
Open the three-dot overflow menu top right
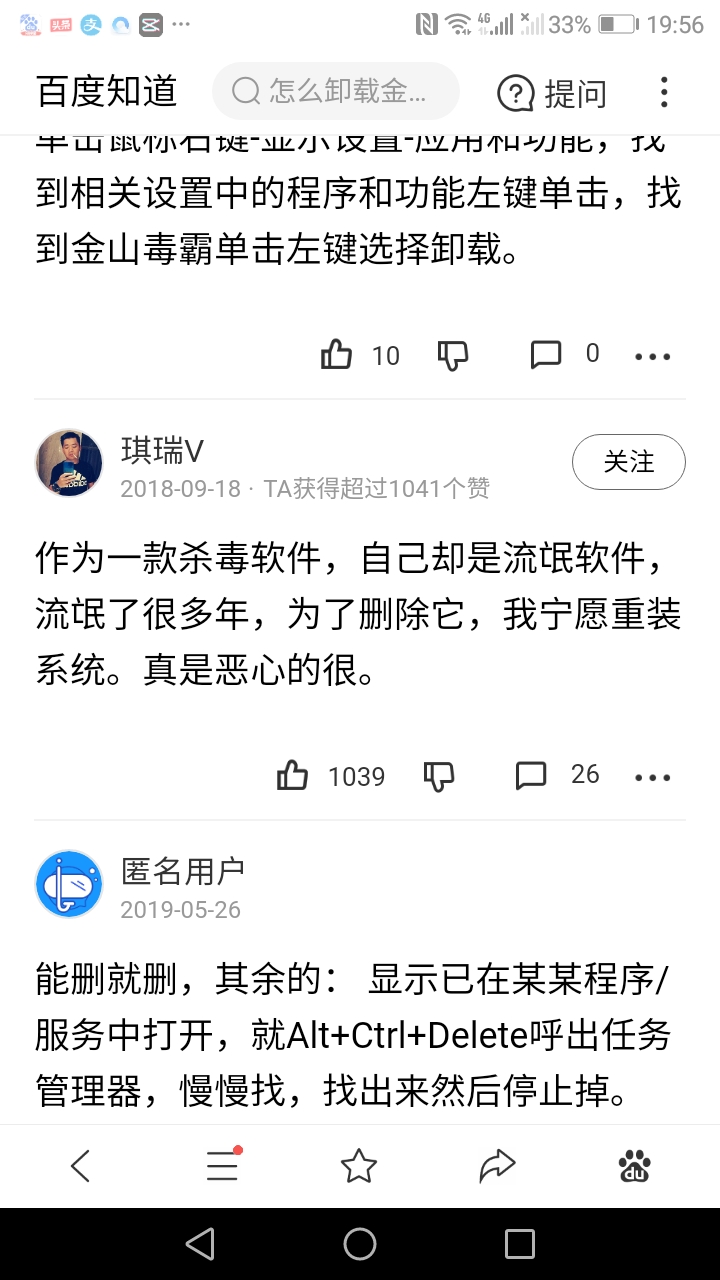[664, 92]
